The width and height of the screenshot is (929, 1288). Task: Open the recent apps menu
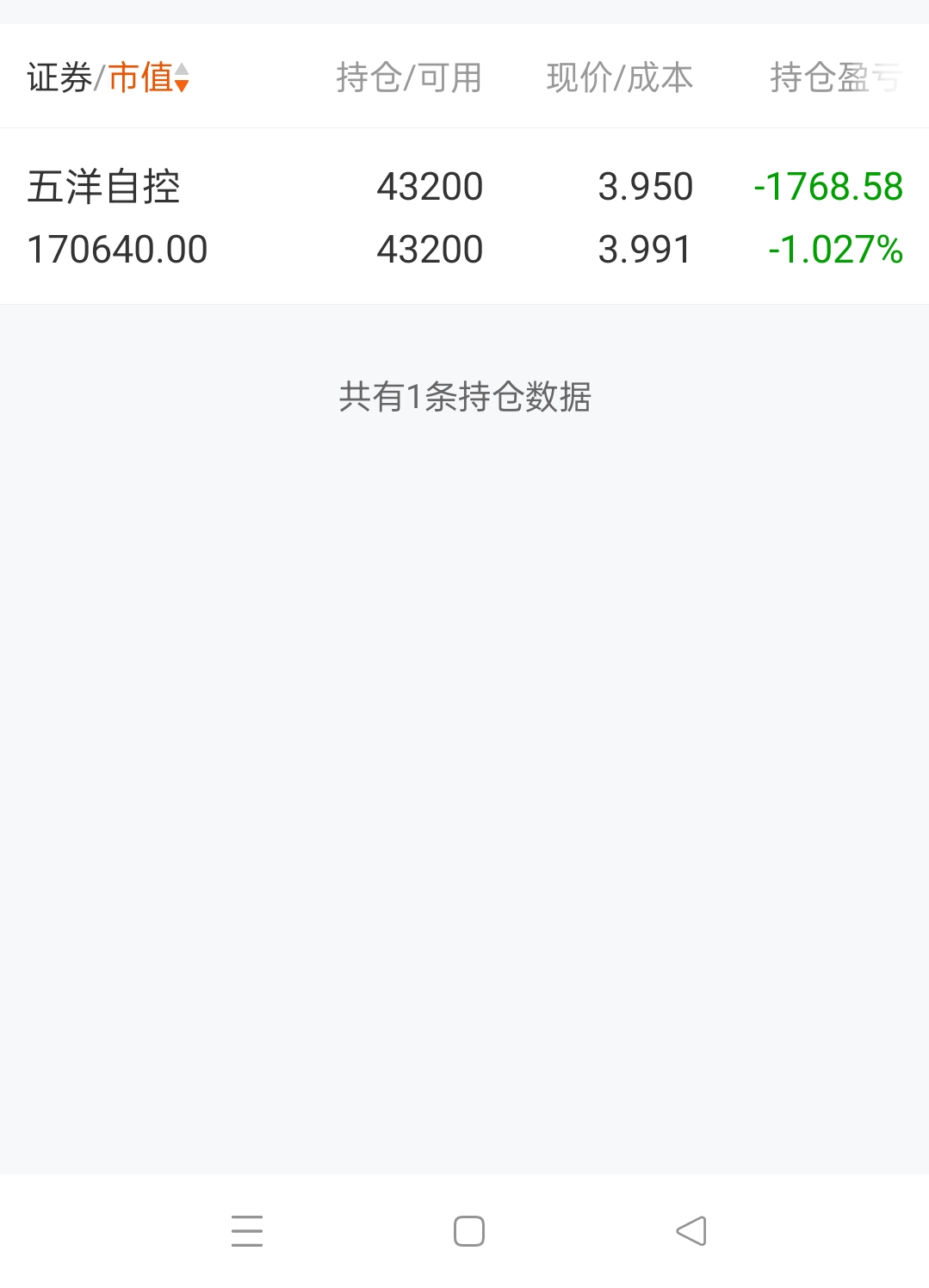pyautogui.click(x=247, y=1231)
